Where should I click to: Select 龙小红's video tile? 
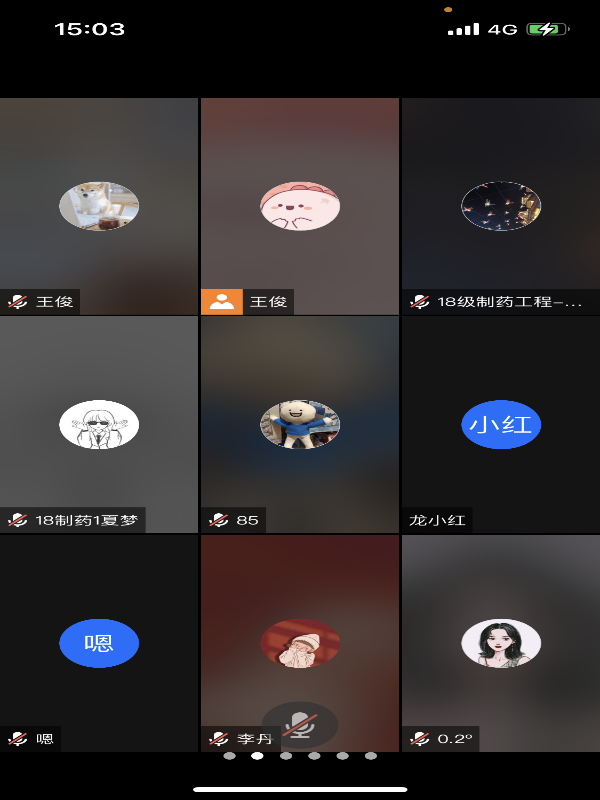coord(501,425)
